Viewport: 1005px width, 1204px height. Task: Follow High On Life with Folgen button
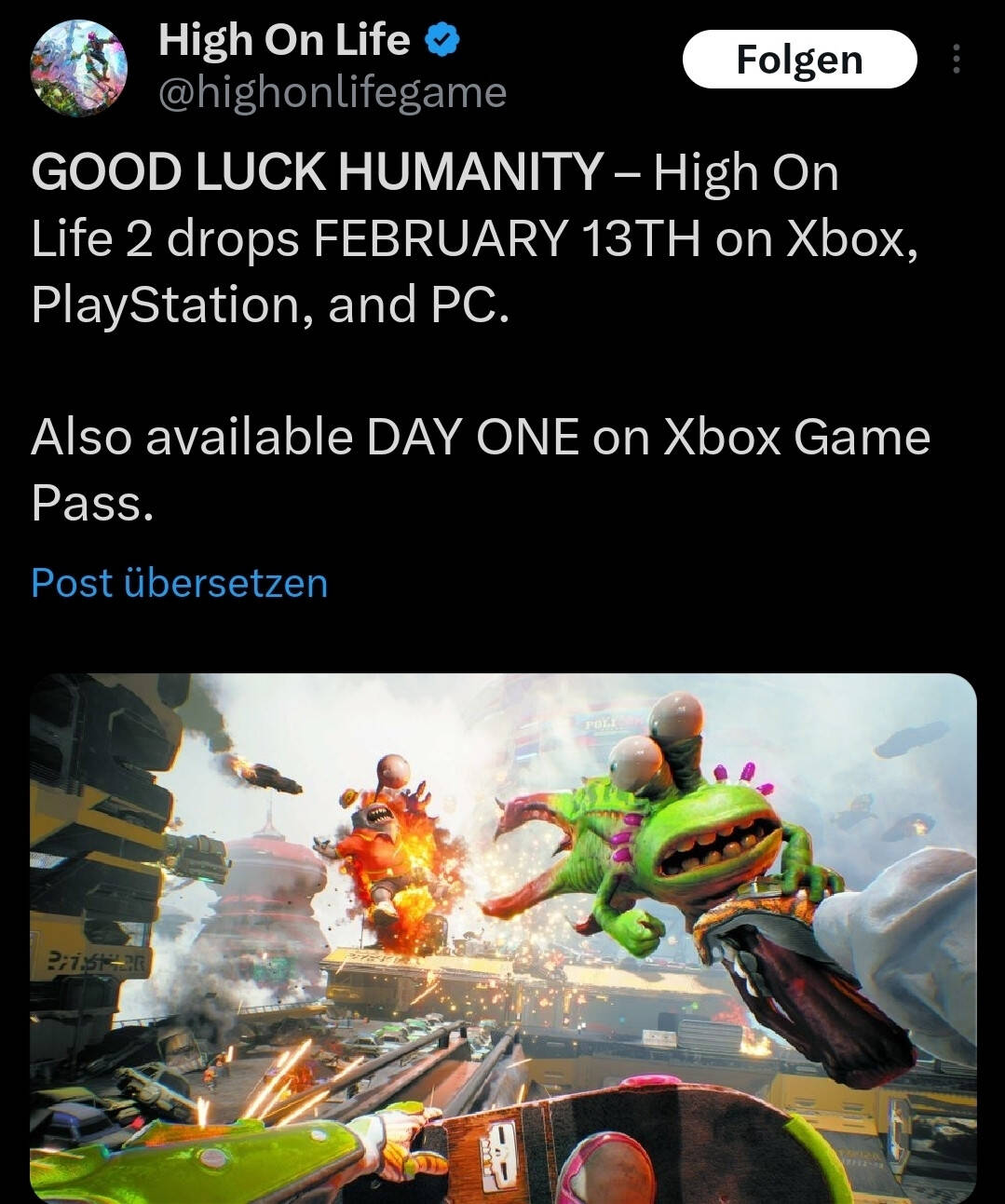pyautogui.click(x=799, y=60)
